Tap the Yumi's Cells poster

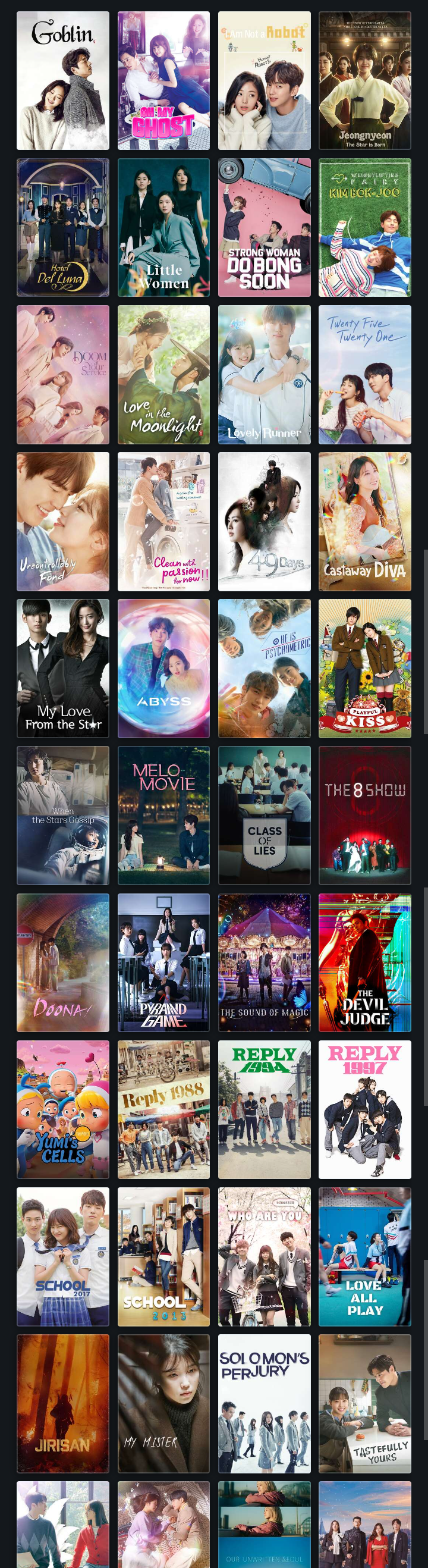click(x=62, y=1109)
